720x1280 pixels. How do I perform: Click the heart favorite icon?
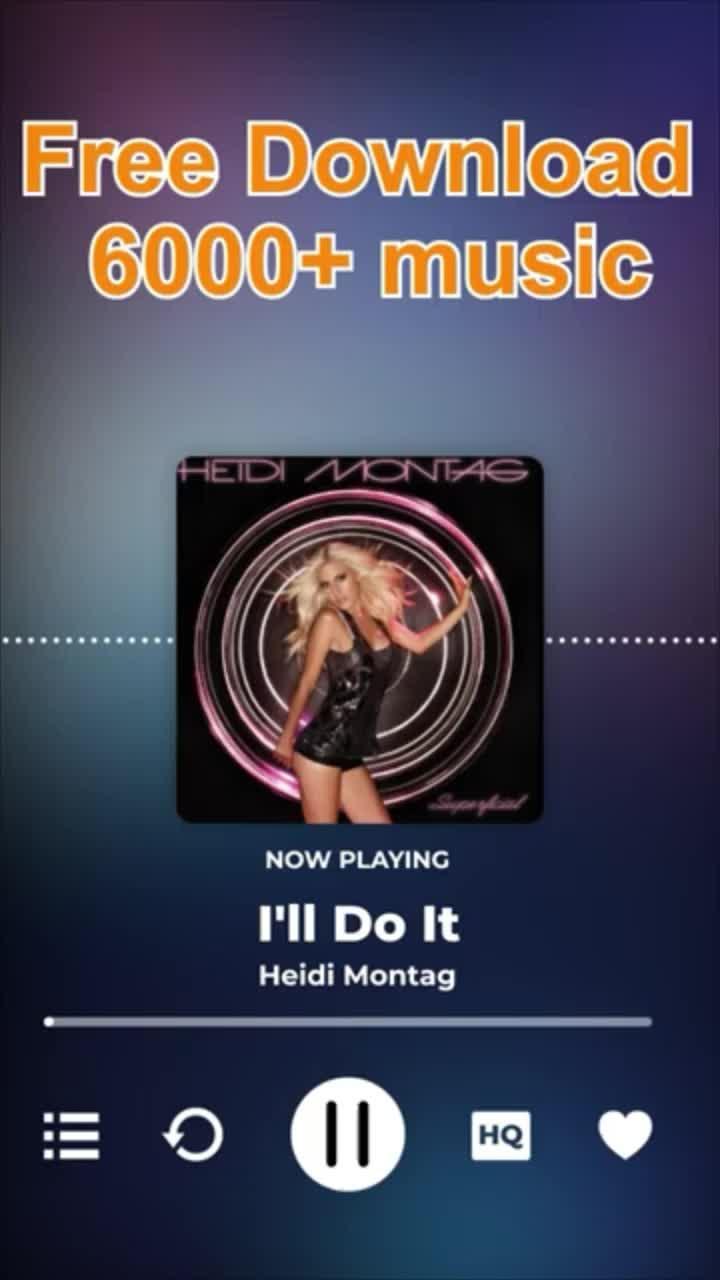point(627,1137)
